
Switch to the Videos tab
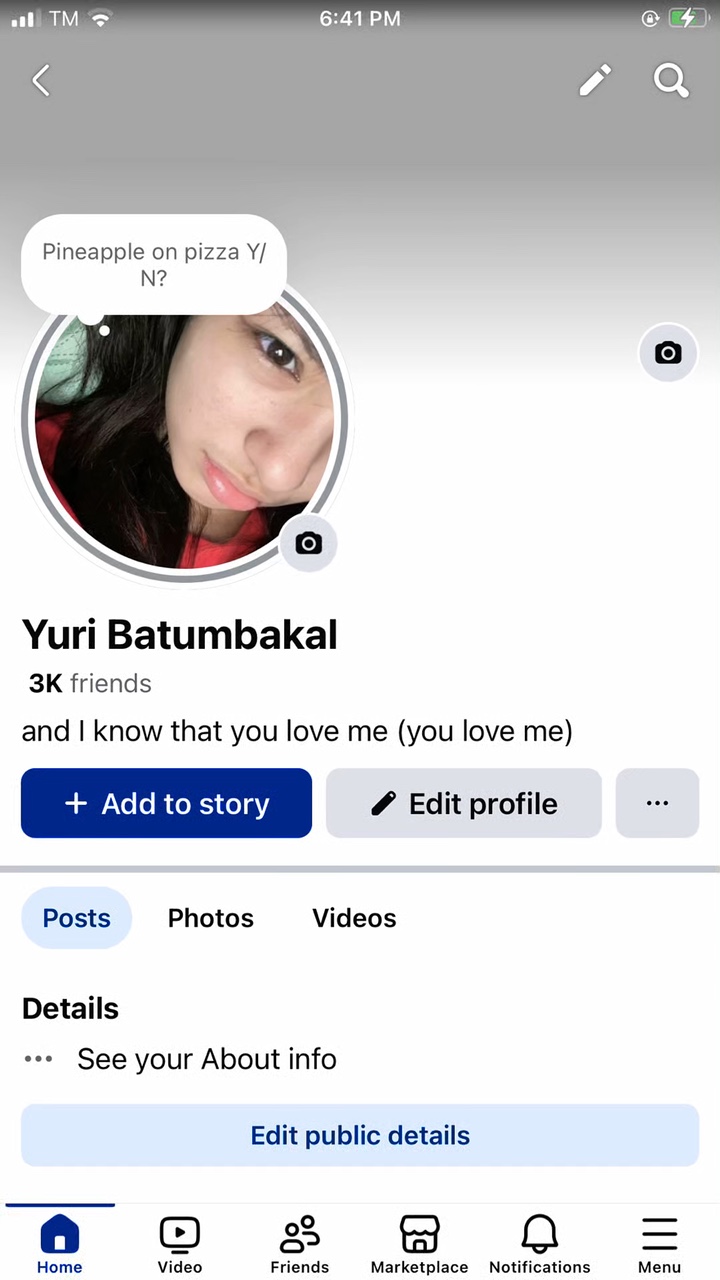coord(354,918)
